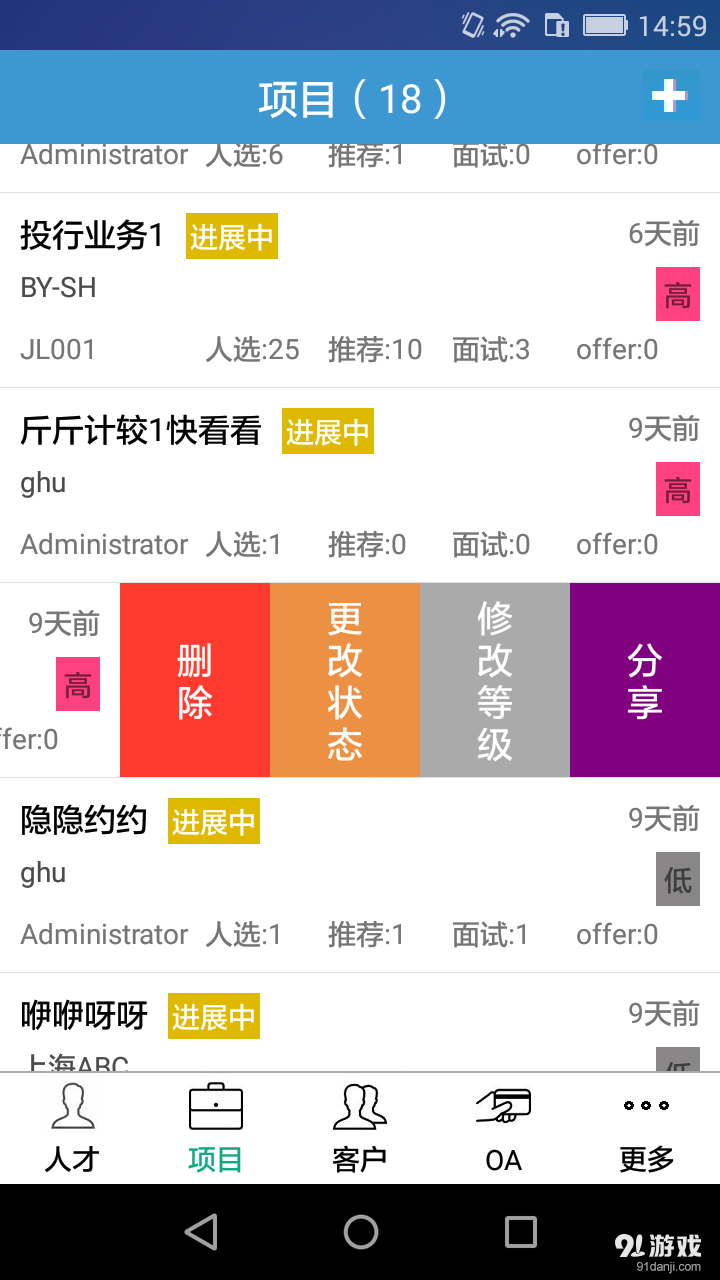Screen dimensions: 720x1280
Task: Tap the 低 priority tag on 隐隐约约
Action: (677, 879)
